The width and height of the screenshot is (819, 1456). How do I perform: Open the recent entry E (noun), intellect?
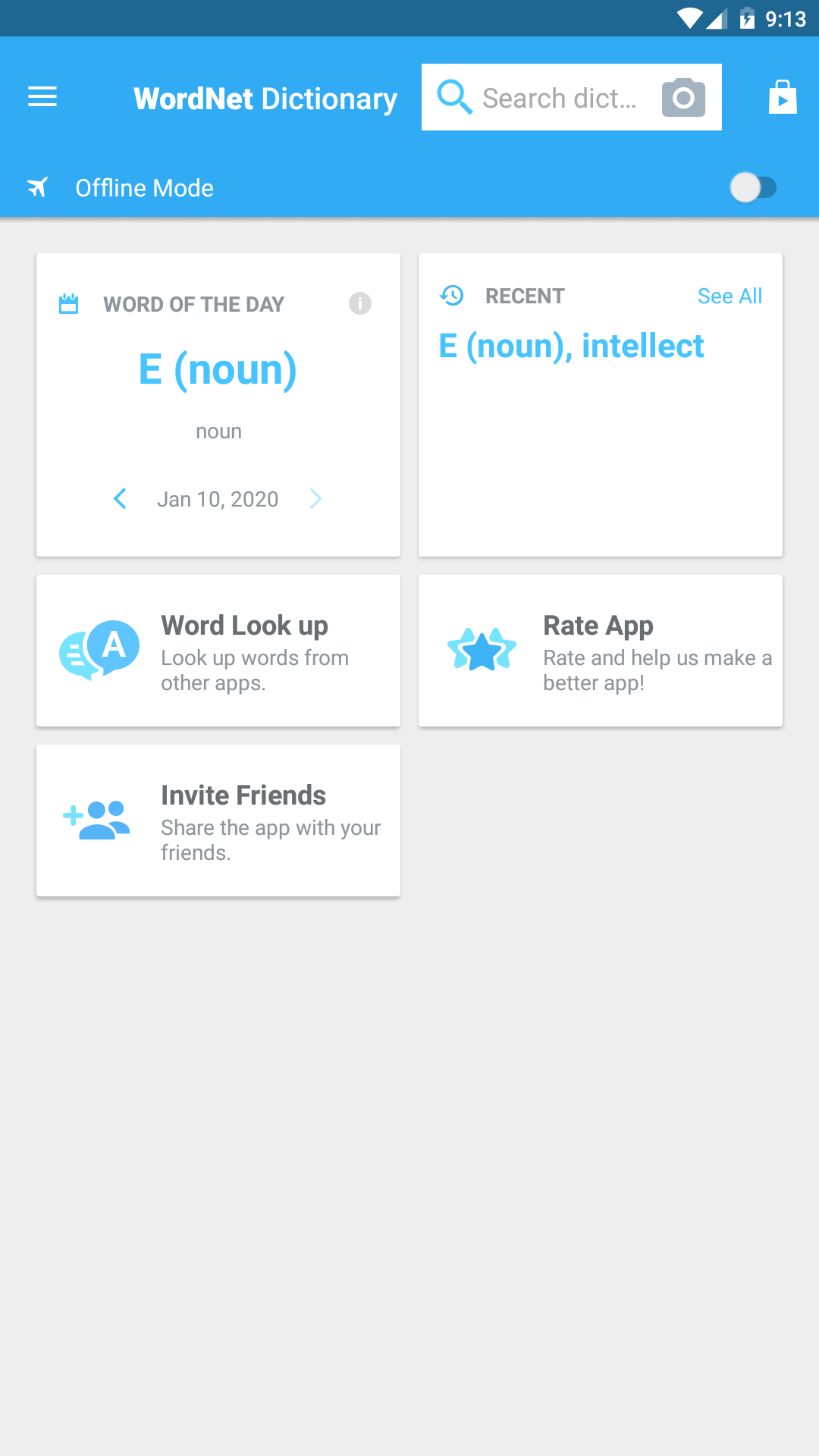[572, 346]
